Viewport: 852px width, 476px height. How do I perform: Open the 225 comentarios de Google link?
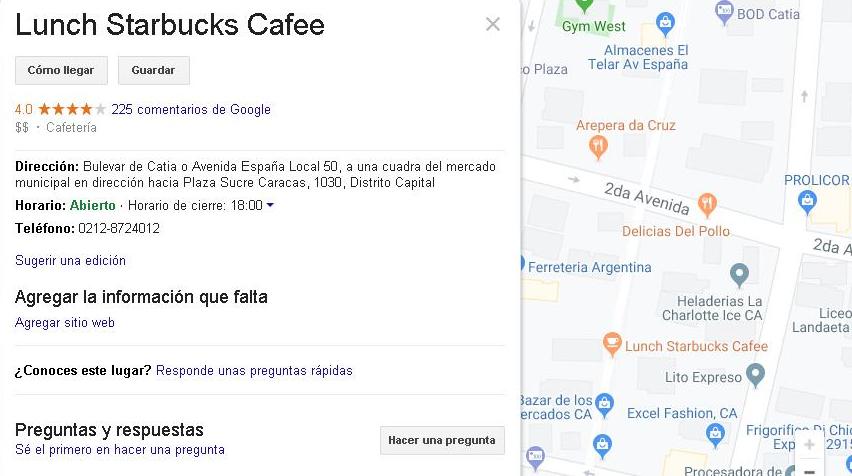pyautogui.click(x=191, y=109)
